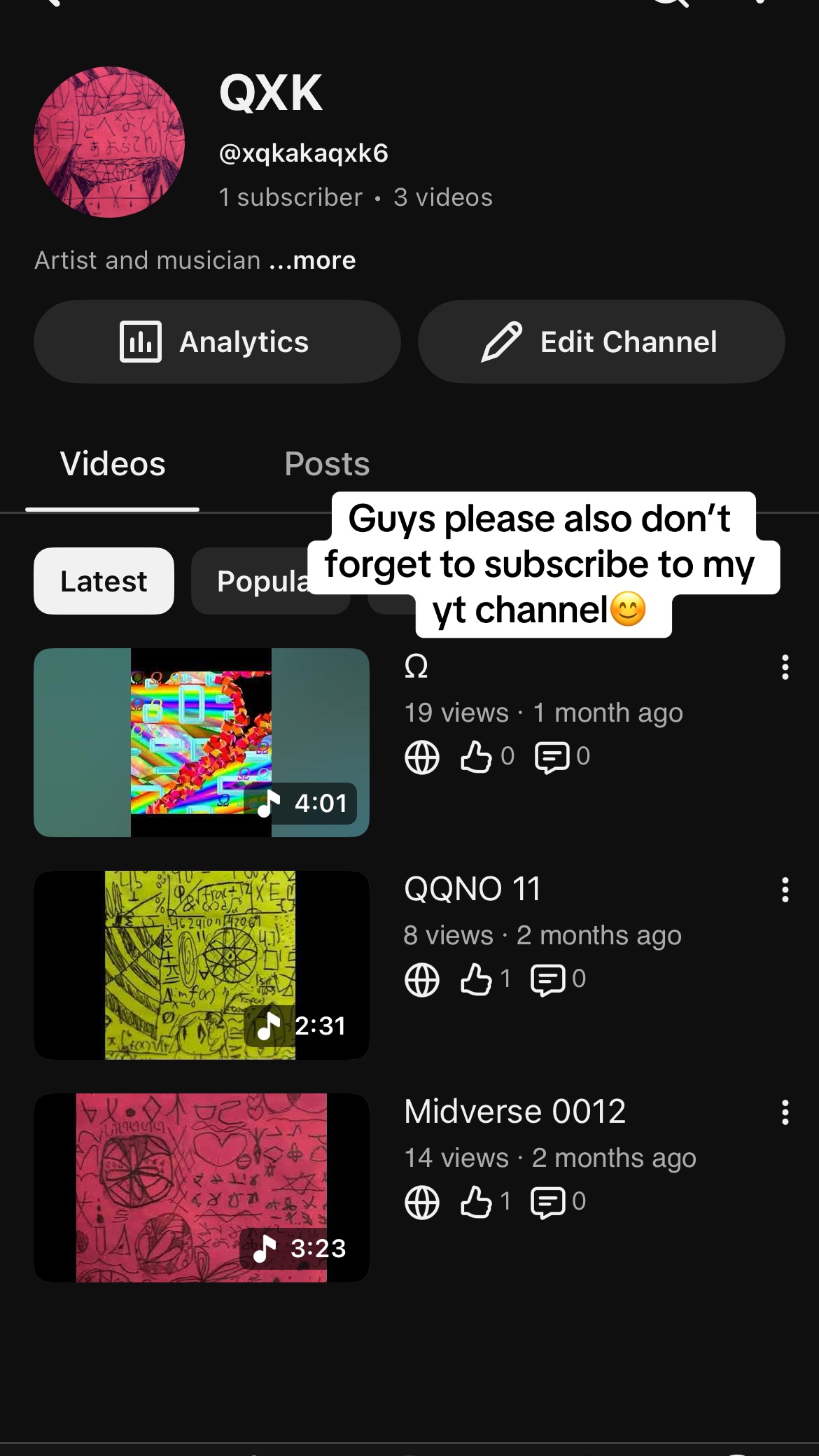
Task: Open options menu for the Ω video
Action: [x=785, y=667]
